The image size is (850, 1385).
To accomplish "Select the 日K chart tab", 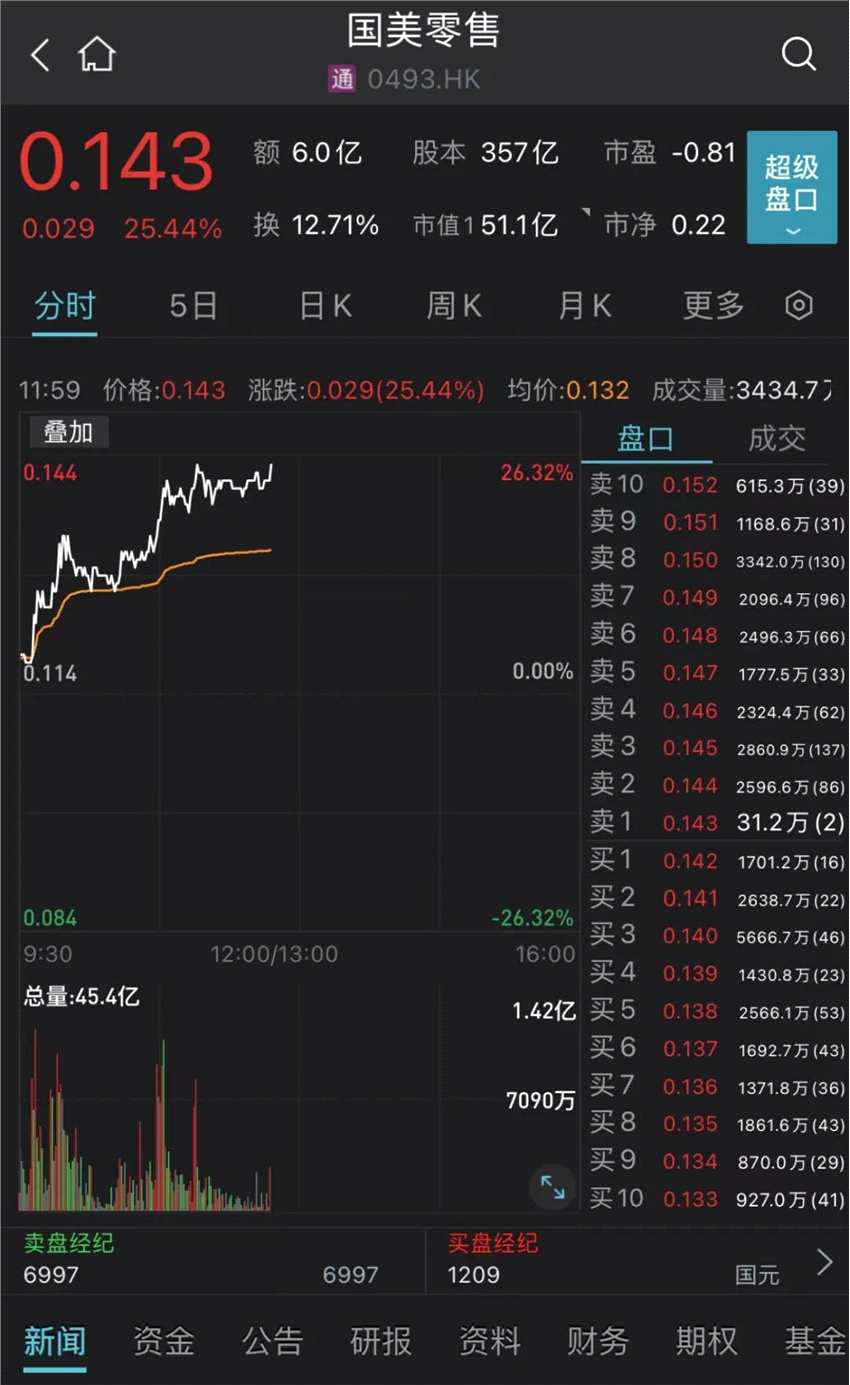I will [x=325, y=306].
